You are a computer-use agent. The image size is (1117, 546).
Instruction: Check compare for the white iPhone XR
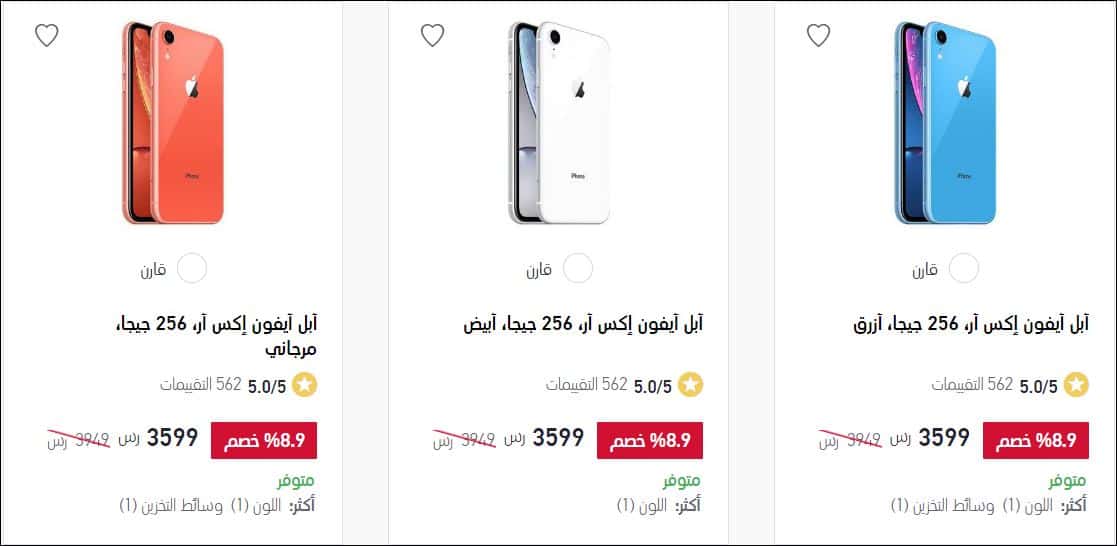577,269
